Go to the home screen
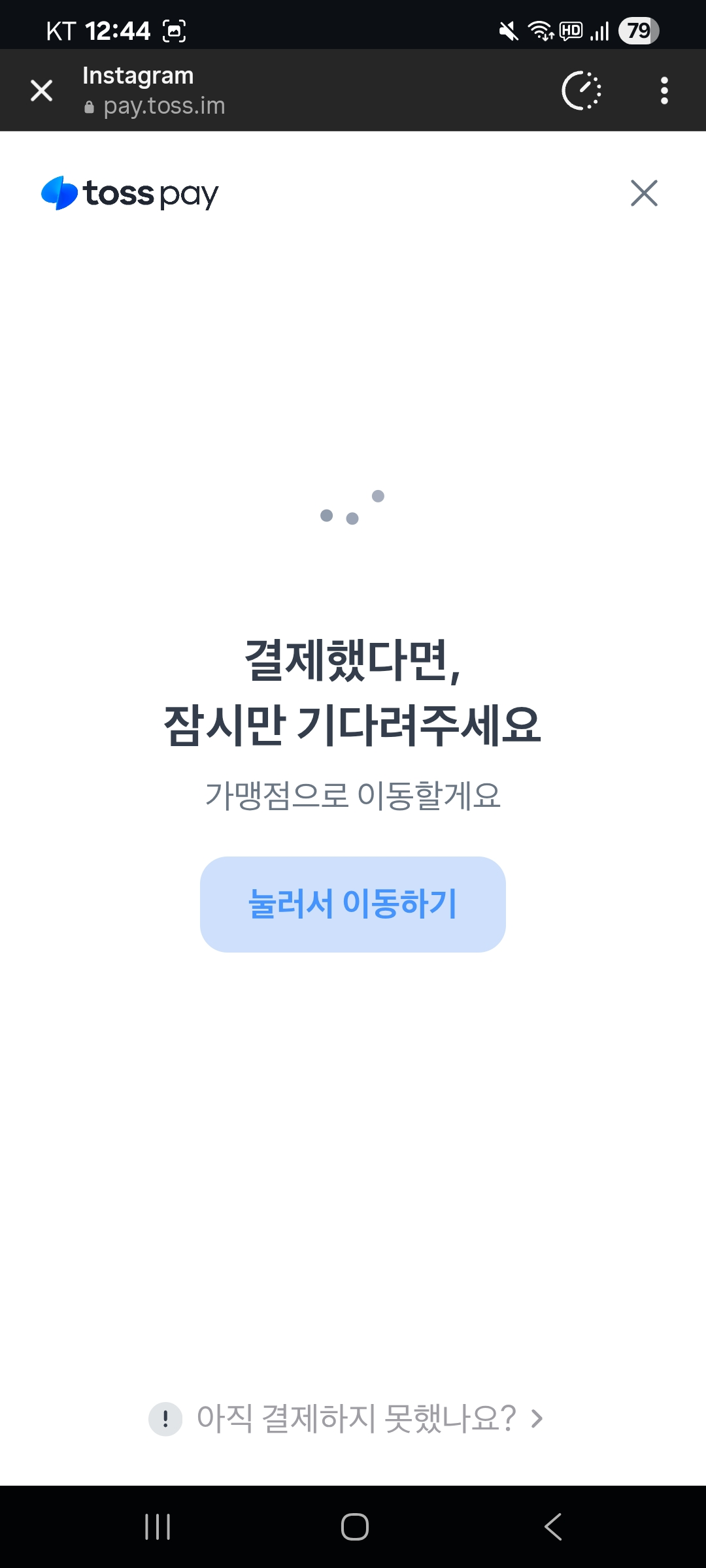The width and height of the screenshot is (706, 1568). 354,1527
